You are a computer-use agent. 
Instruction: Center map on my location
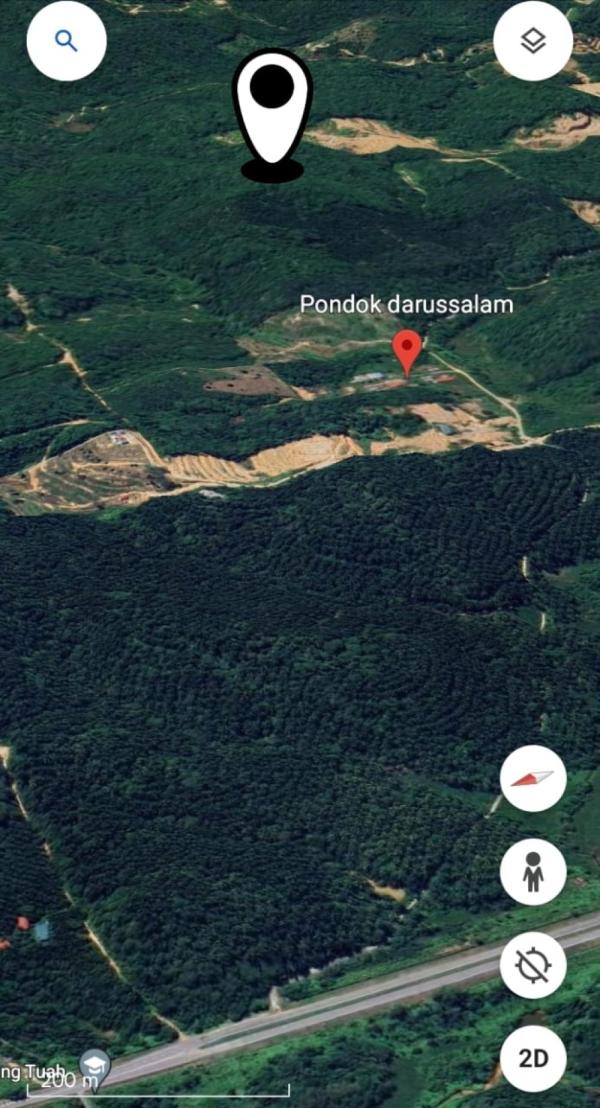point(533,965)
